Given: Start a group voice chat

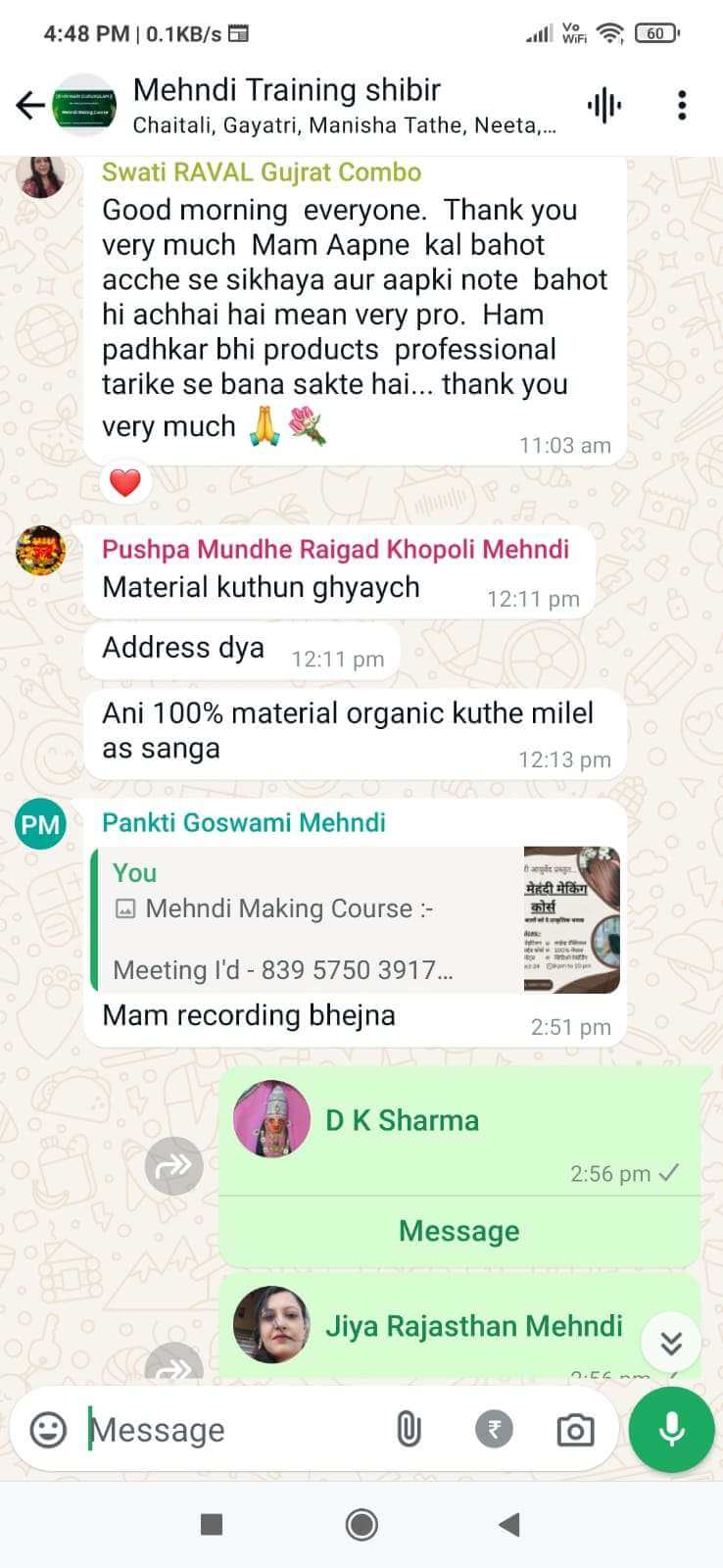Looking at the screenshot, I should [x=604, y=105].
